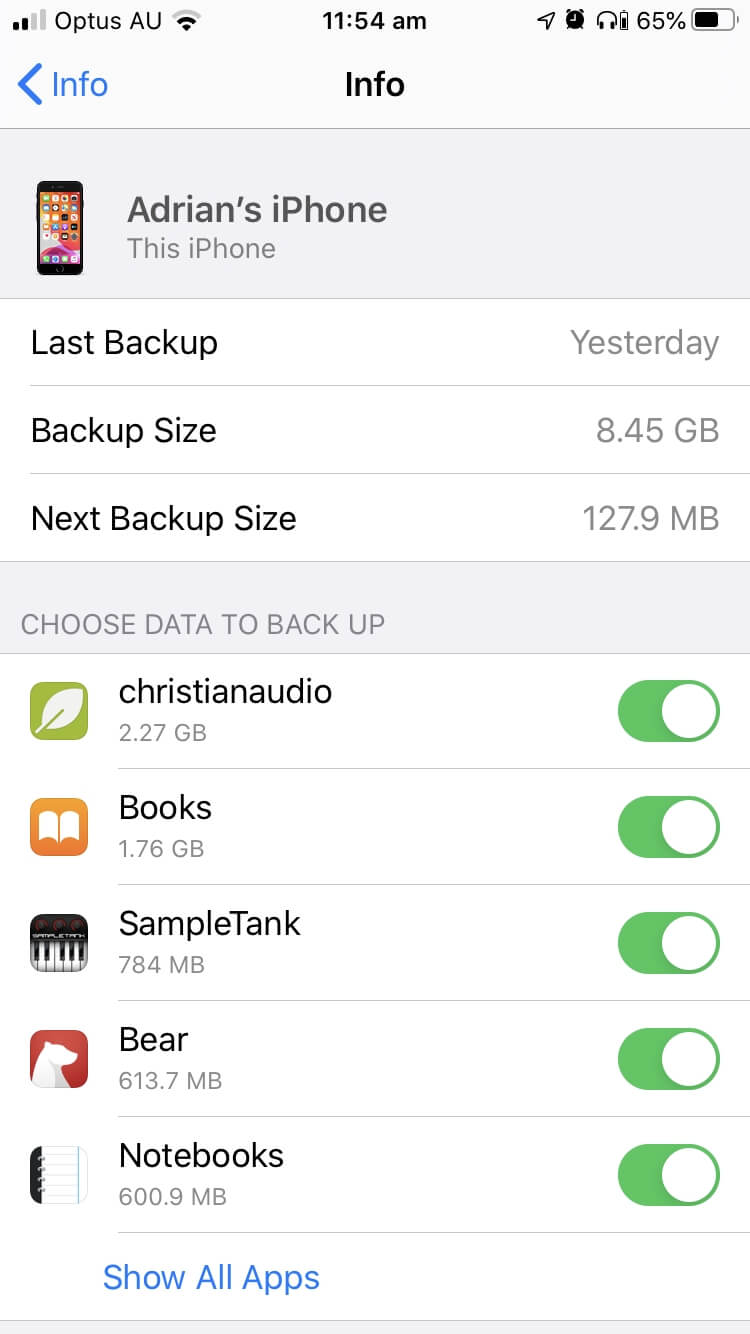Disable backup for christianaudio
Image resolution: width=750 pixels, height=1334 pixels.
tap(668, 711)
